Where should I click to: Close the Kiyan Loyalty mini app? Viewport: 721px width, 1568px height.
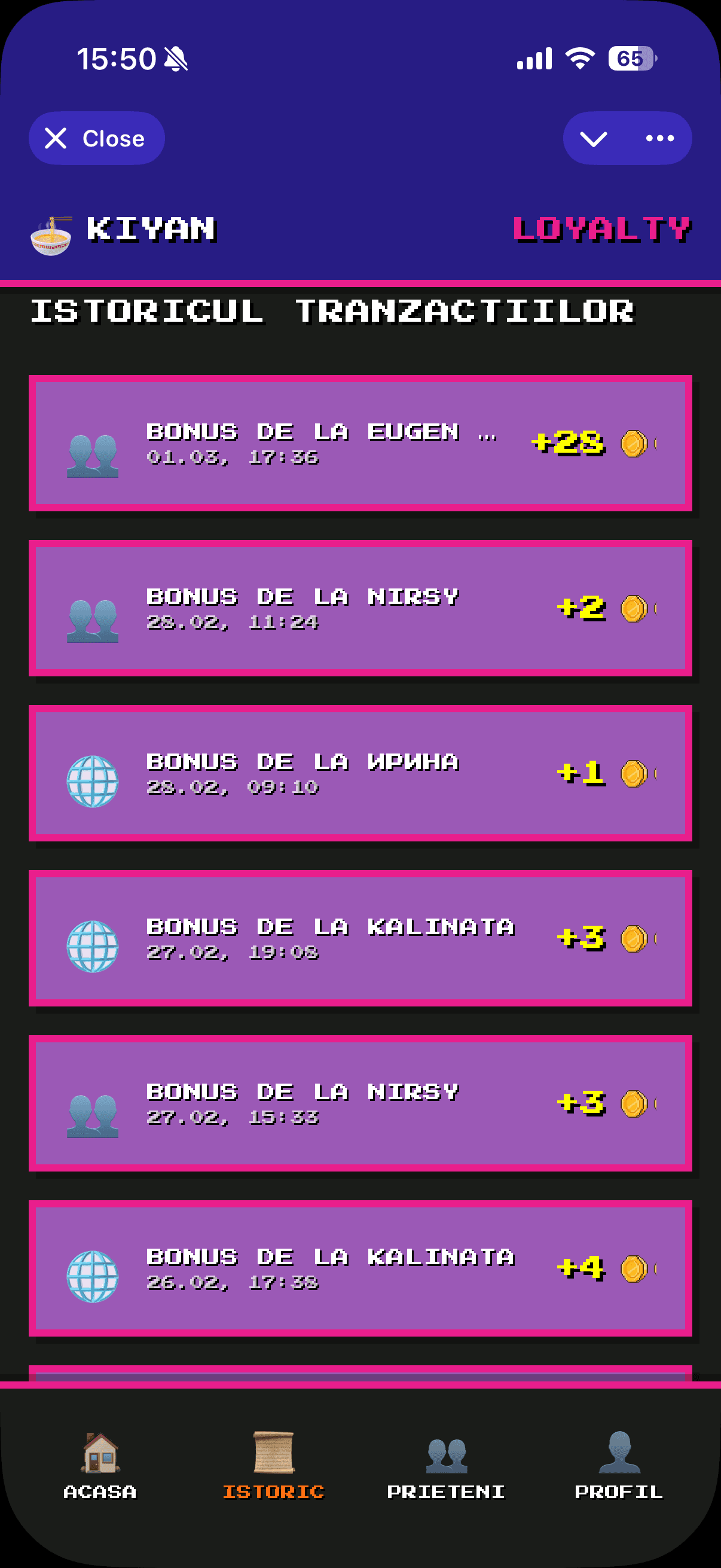(x=96, y=138)
